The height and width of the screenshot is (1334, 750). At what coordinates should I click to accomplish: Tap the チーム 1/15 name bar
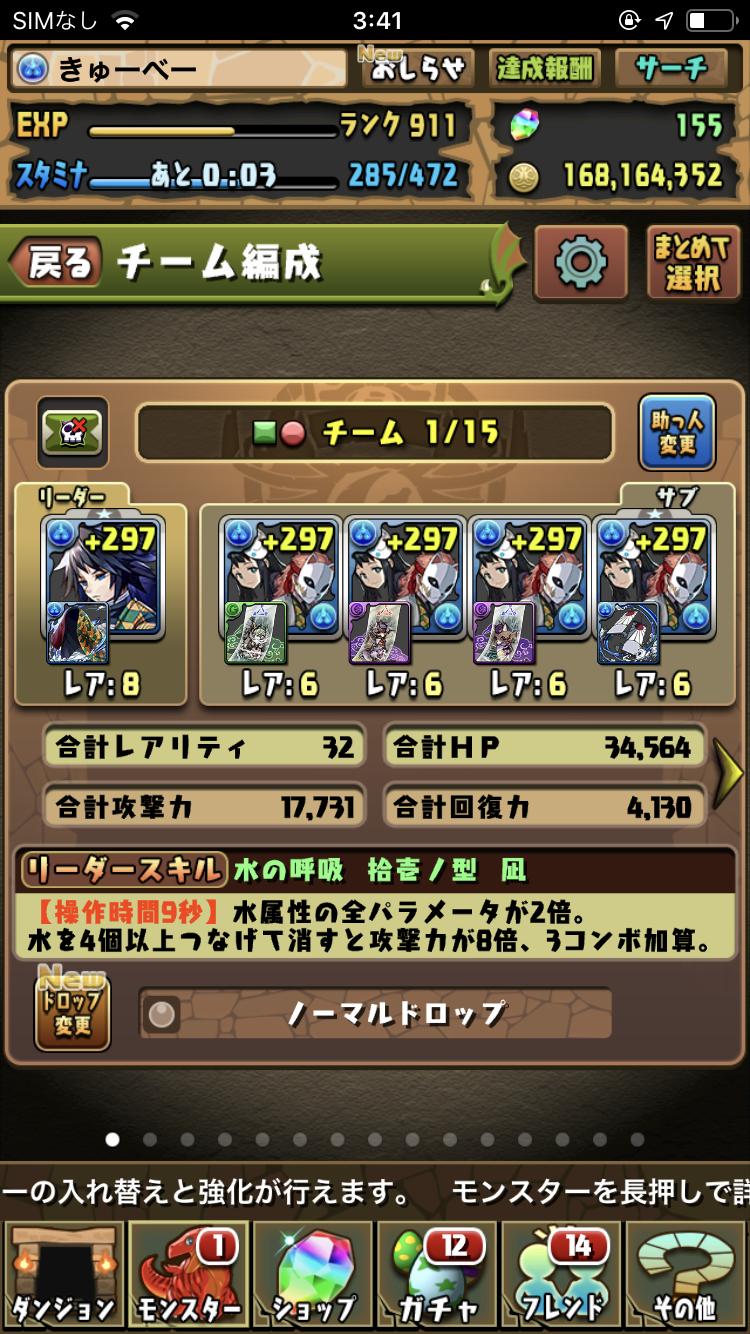tap(374, 432)
